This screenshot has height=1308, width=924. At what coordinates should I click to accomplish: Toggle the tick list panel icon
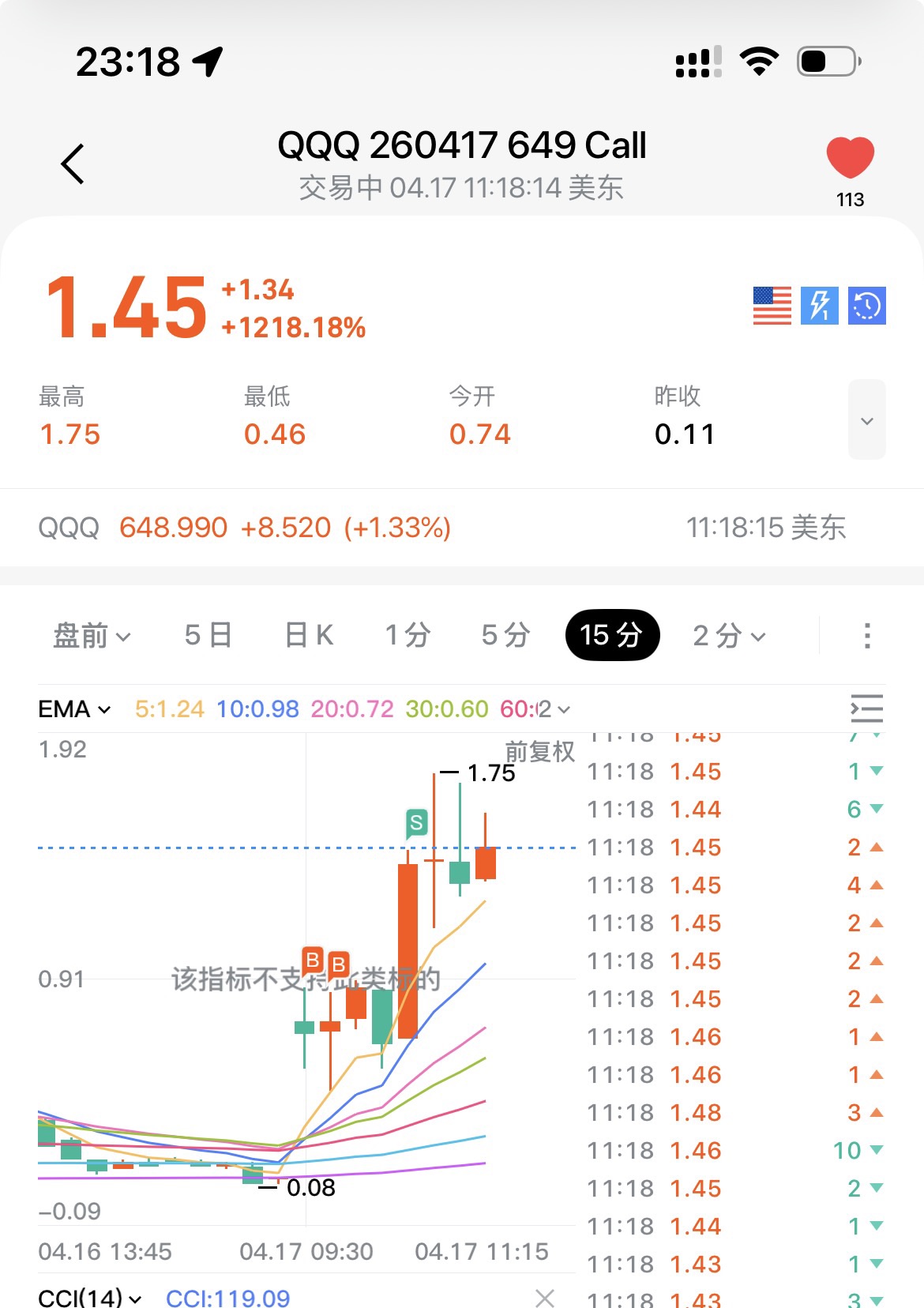pos(866,708)
